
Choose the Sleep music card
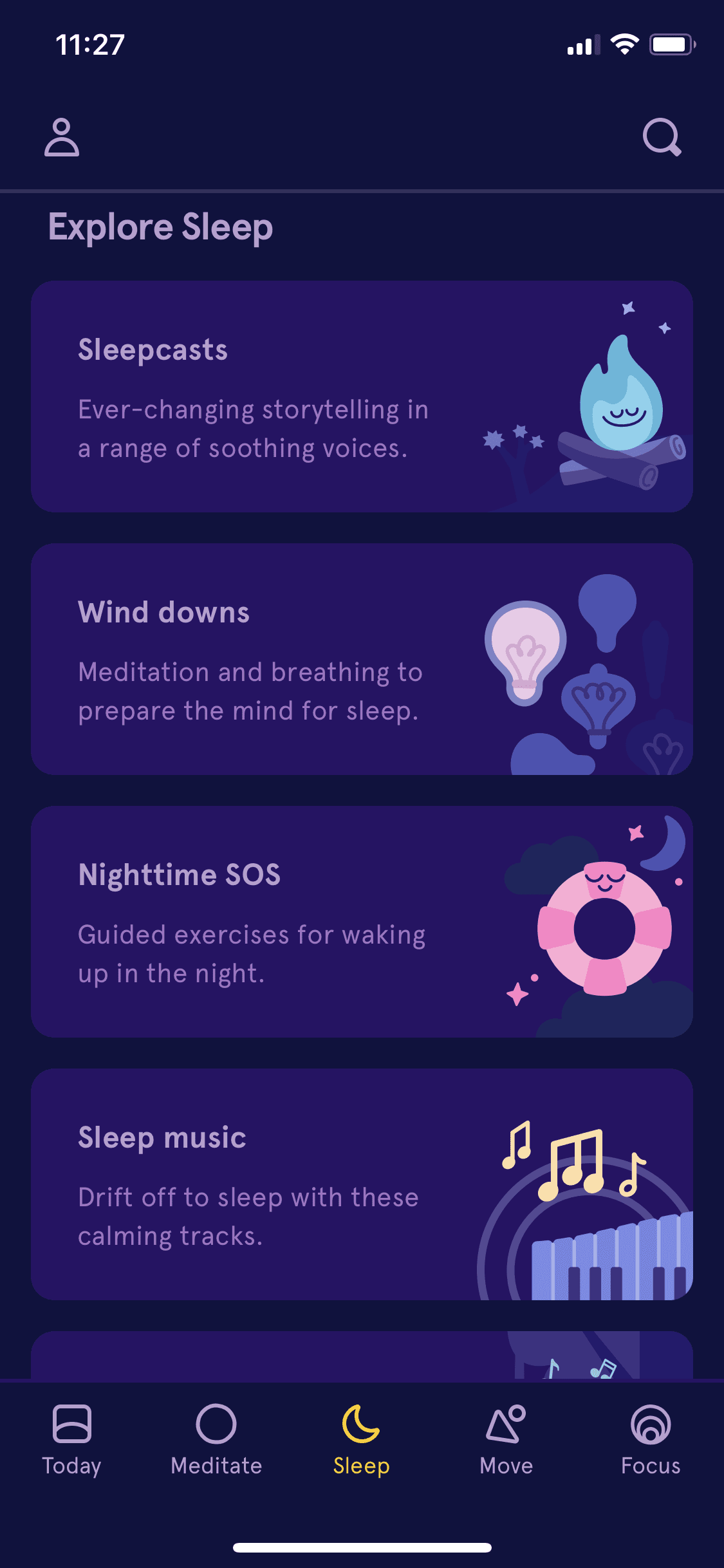(x=362, y=1184)
